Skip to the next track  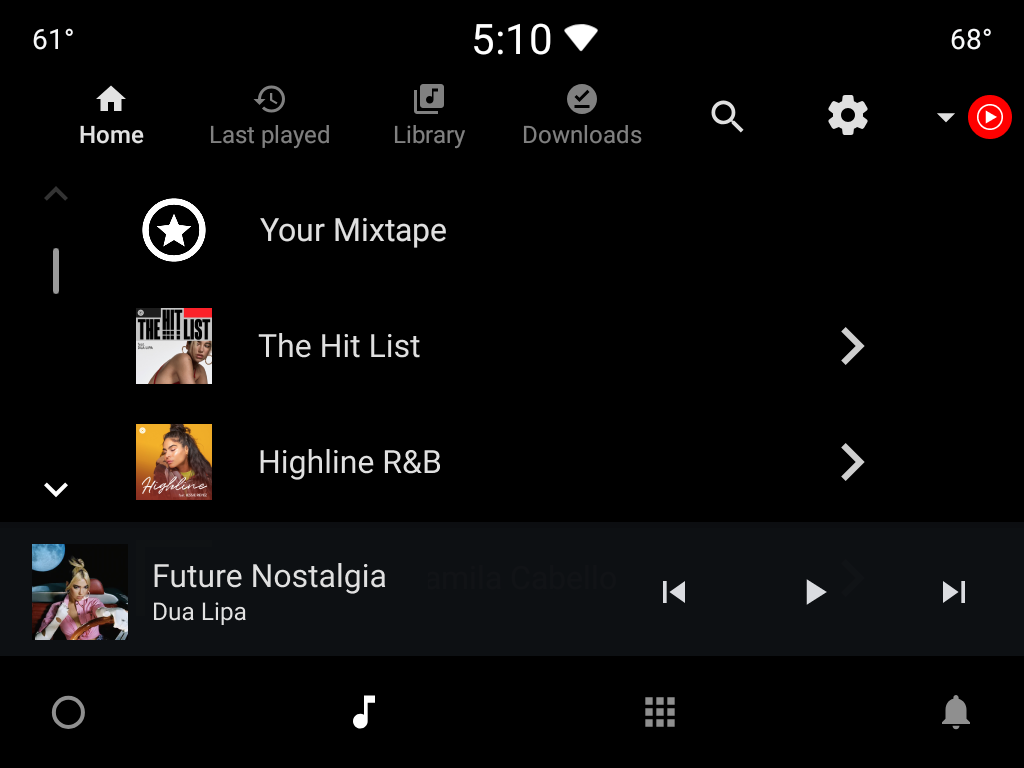(x=954, y=592)
